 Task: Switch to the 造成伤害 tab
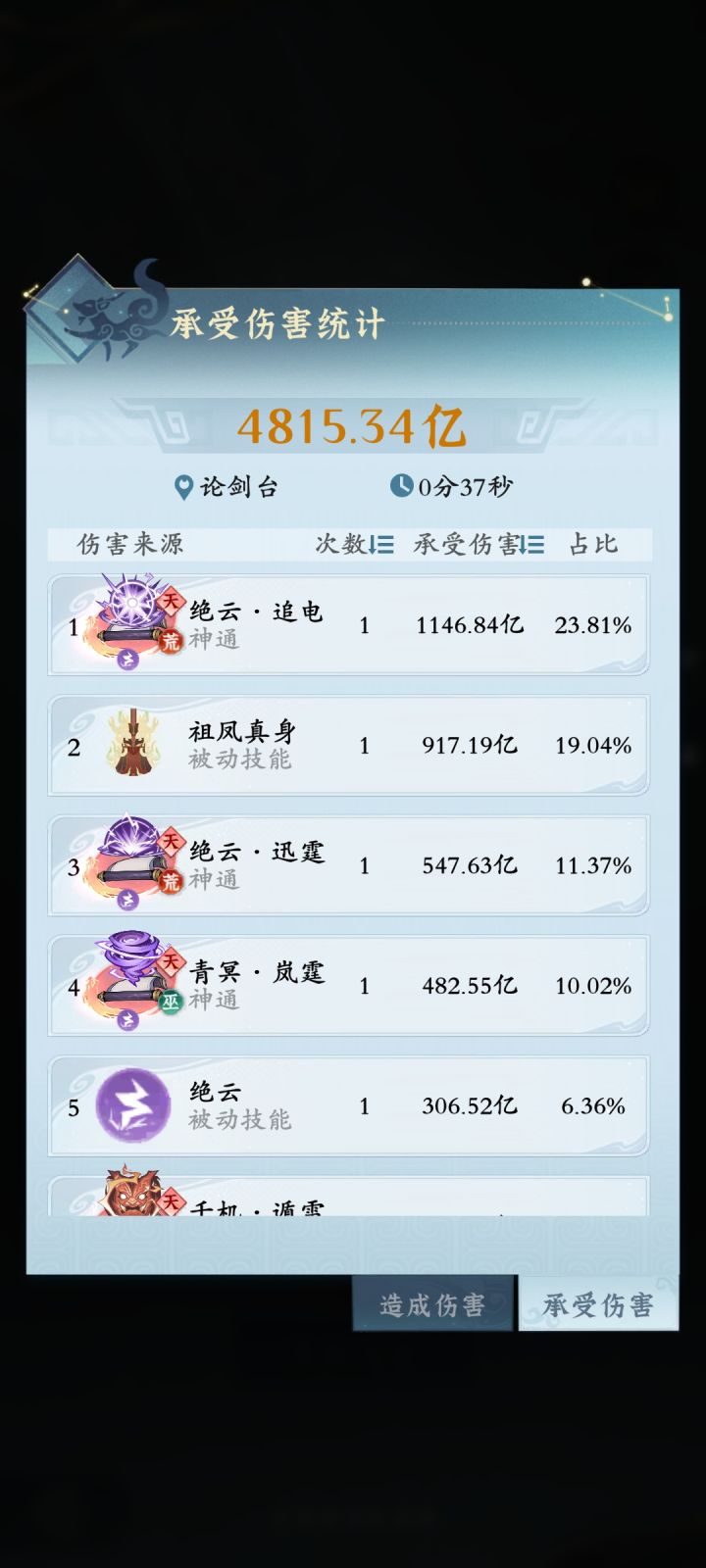click(434, 1306)
